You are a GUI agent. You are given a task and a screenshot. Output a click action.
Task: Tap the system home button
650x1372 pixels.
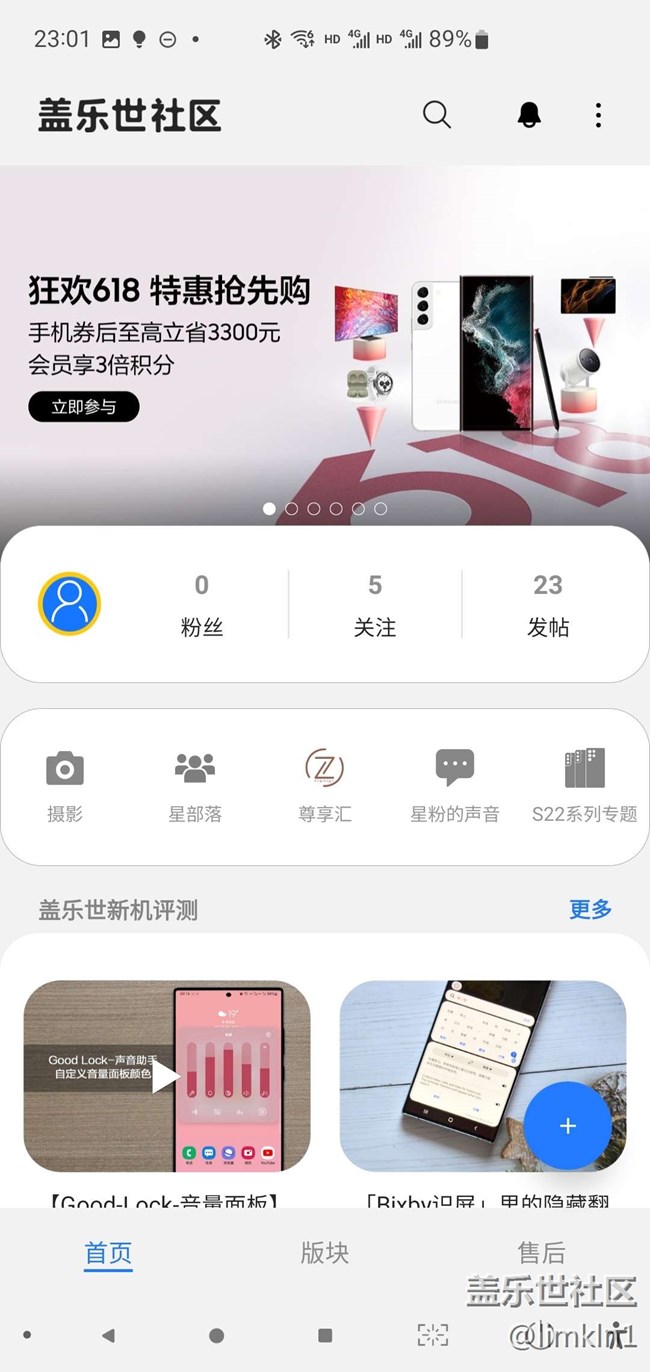216,1335
